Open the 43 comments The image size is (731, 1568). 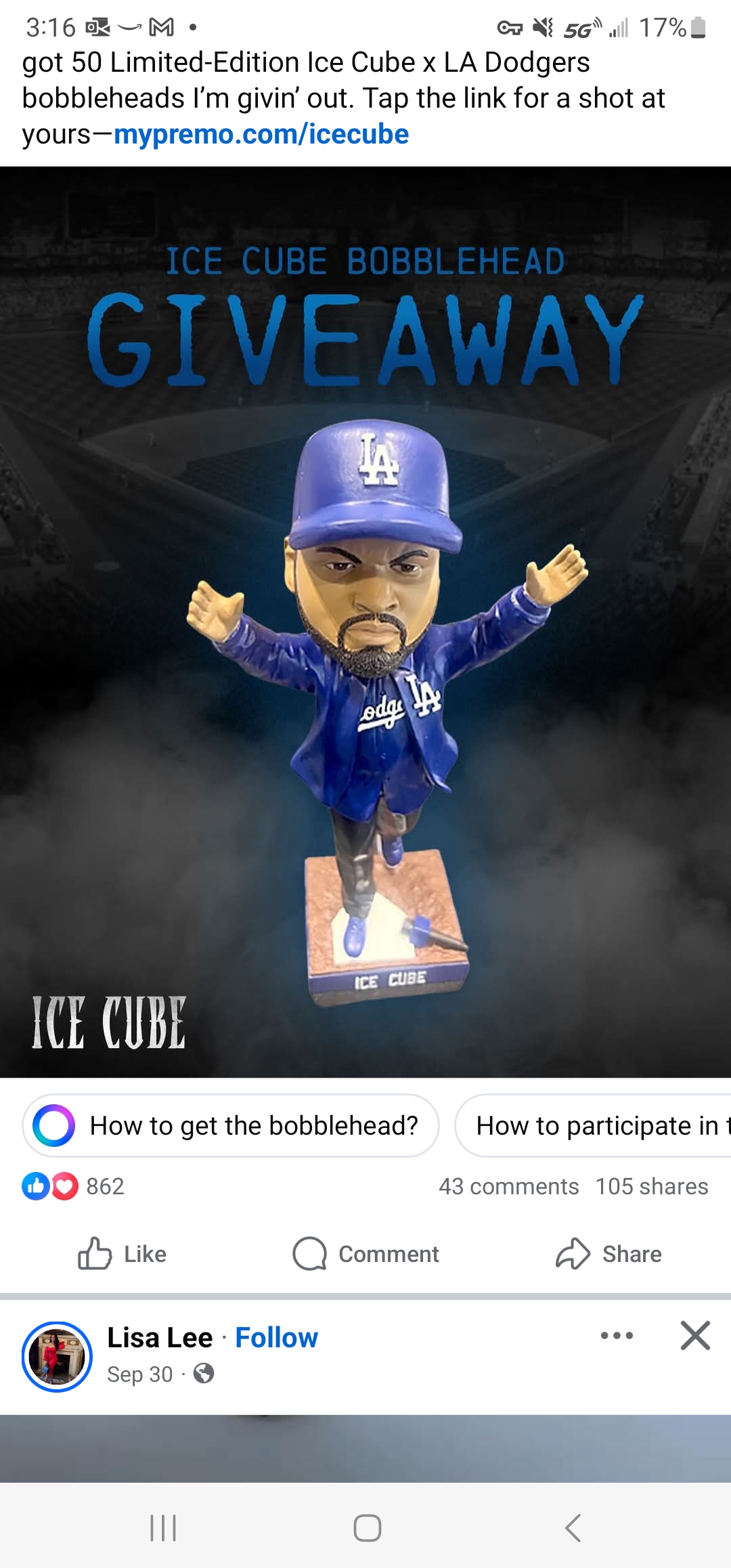click(x=508, y=1186)
